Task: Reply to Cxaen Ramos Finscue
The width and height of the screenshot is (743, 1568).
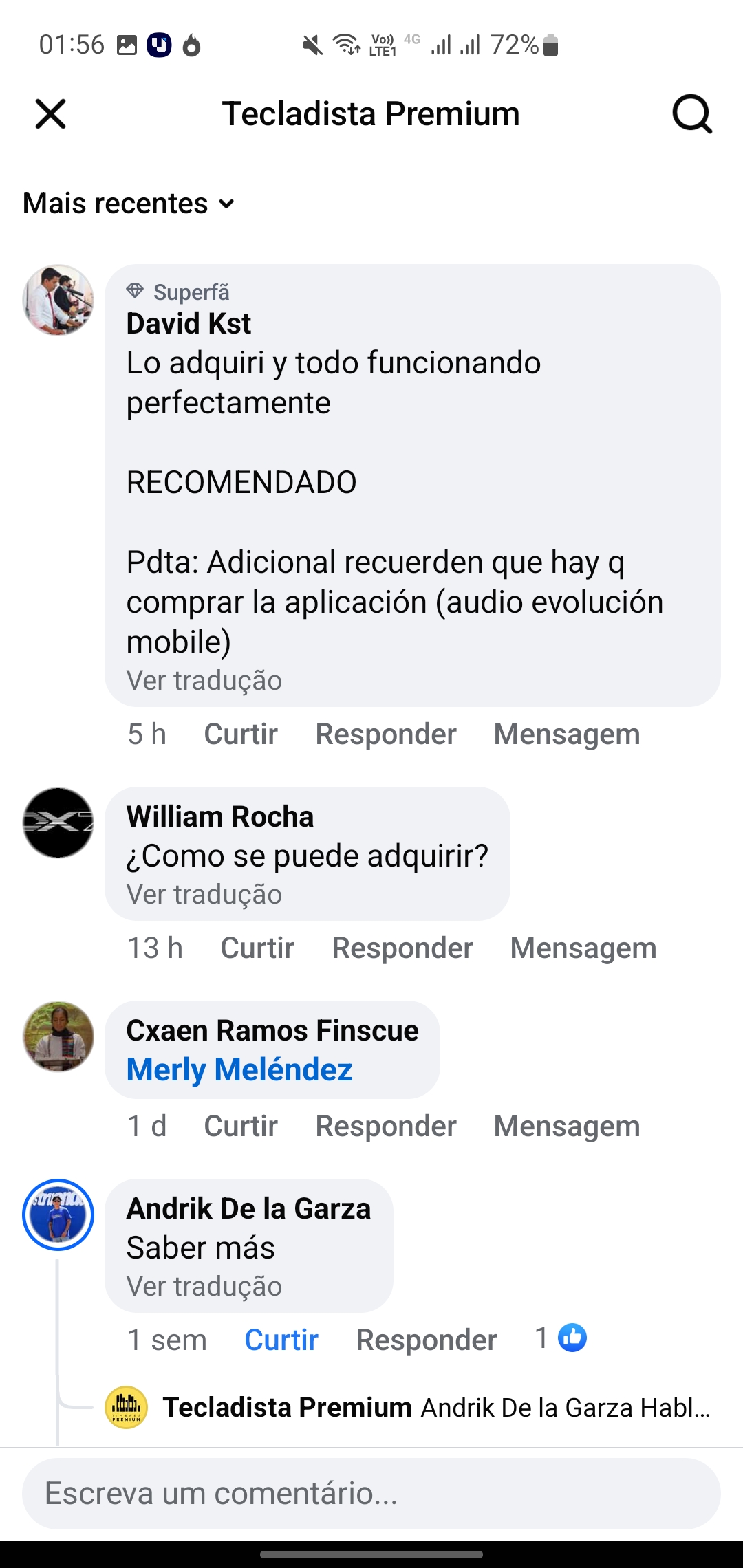Action: 385,1126
